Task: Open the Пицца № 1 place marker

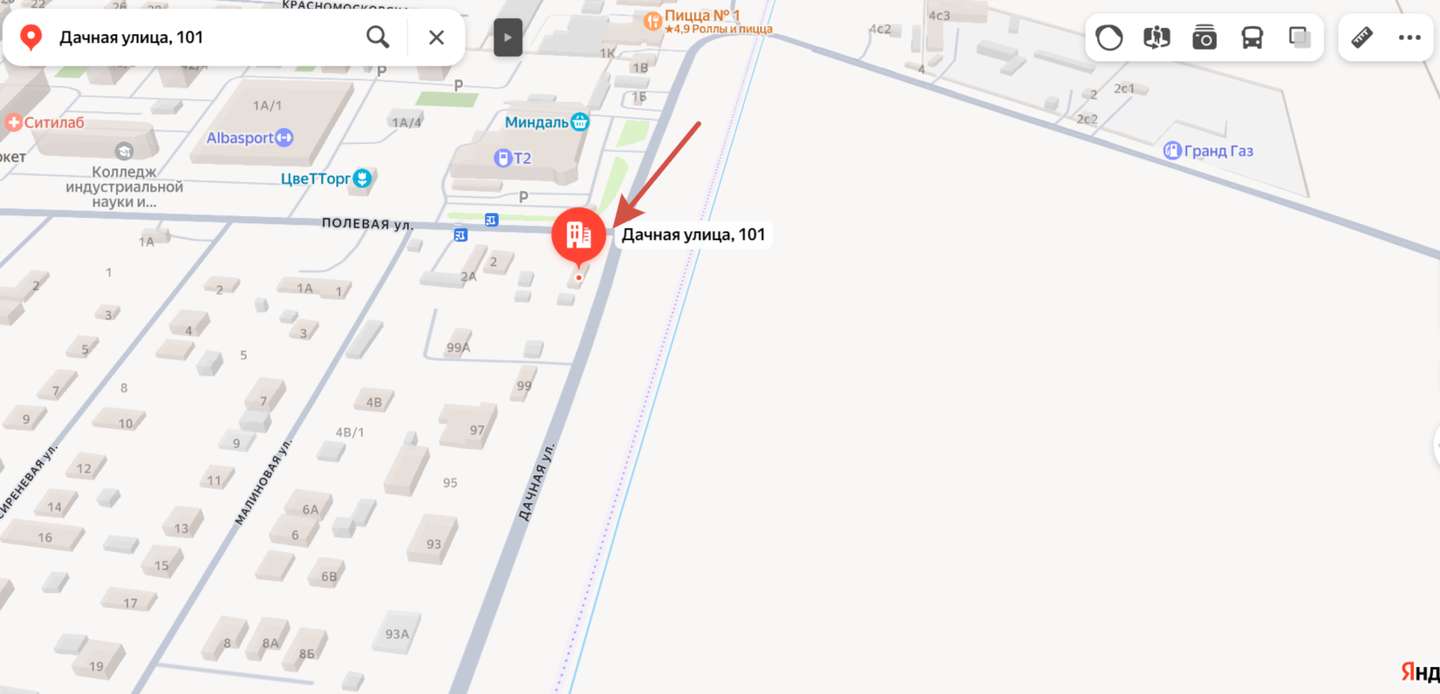Action: tap(653, 19)
